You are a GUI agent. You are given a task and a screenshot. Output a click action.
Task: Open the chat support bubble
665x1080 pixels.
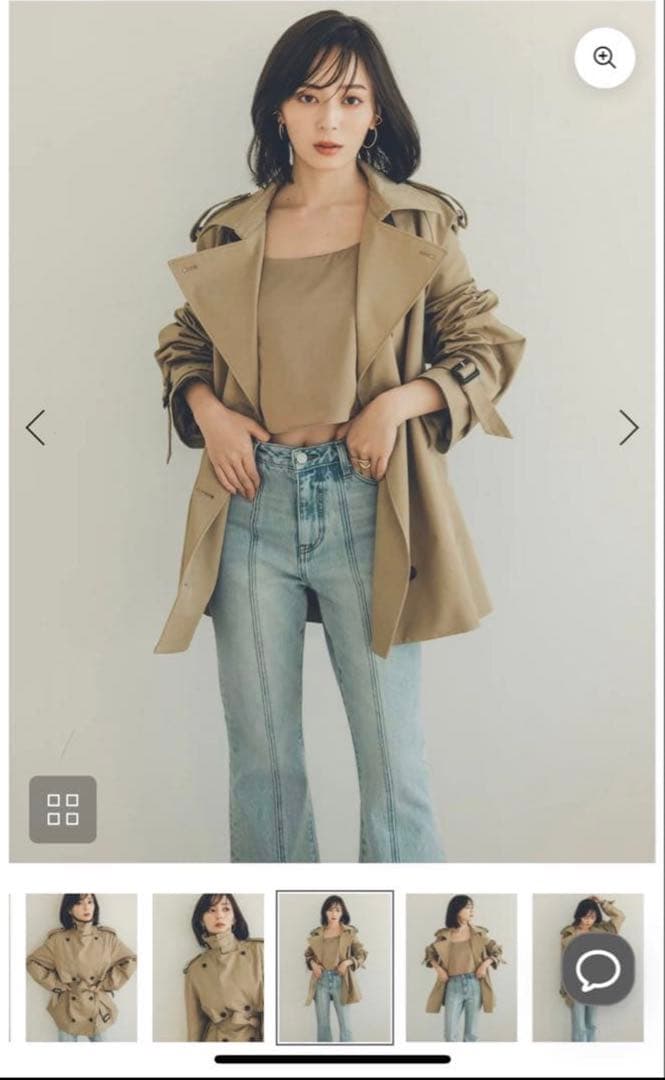[x=598, y=970]
